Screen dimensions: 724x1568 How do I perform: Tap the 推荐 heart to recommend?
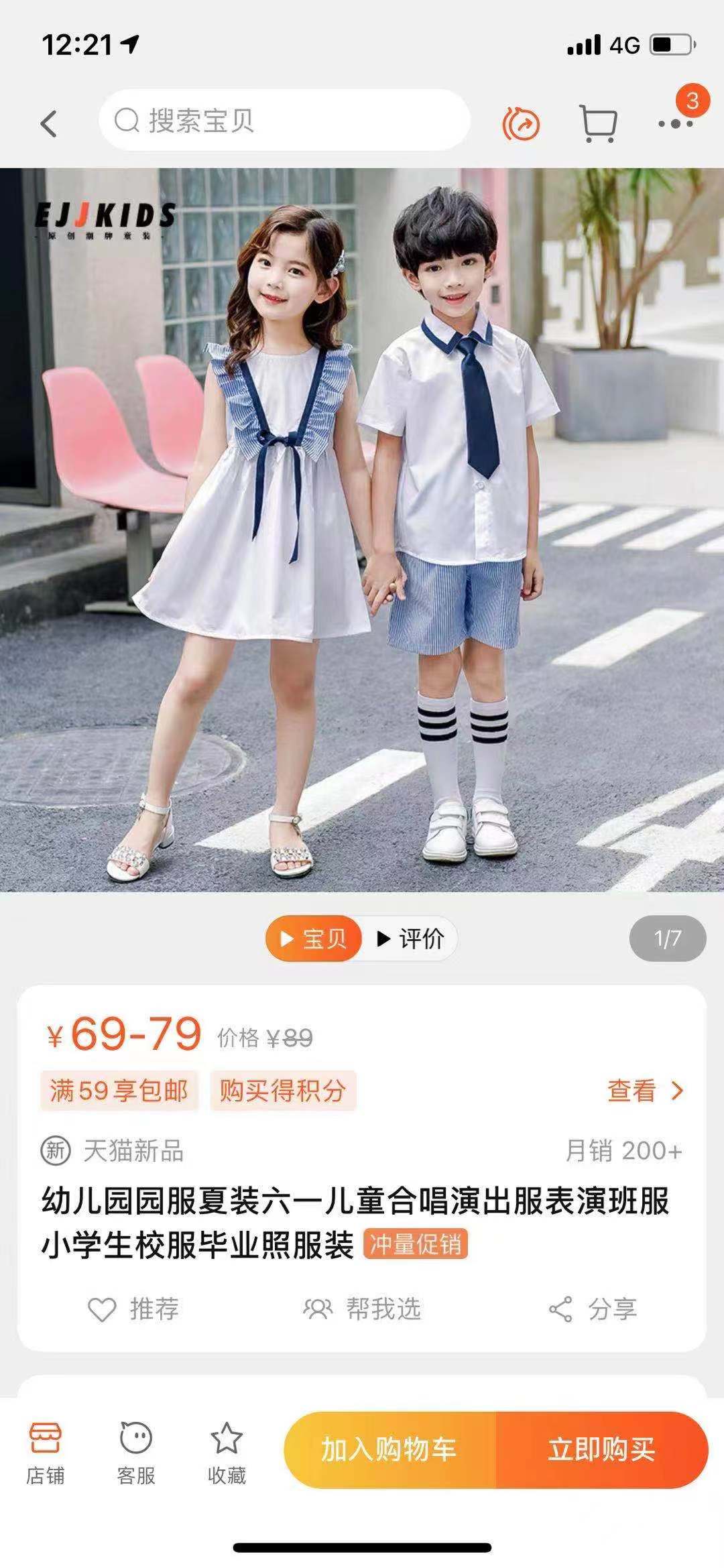click(x=133, y=1308)
